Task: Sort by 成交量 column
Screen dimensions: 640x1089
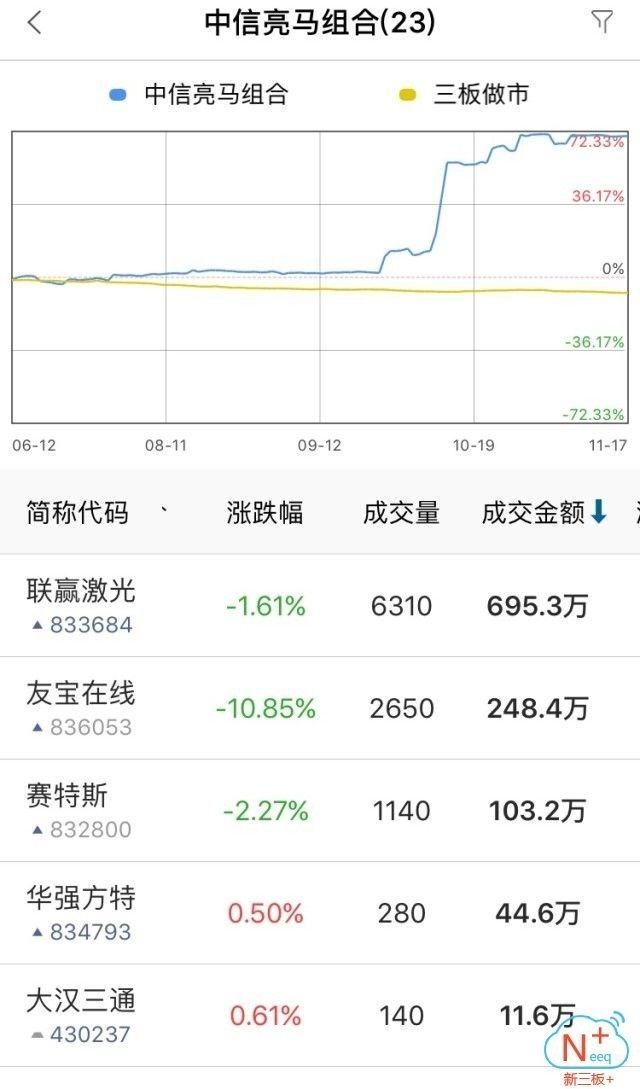Action: (x=401, y=513)
